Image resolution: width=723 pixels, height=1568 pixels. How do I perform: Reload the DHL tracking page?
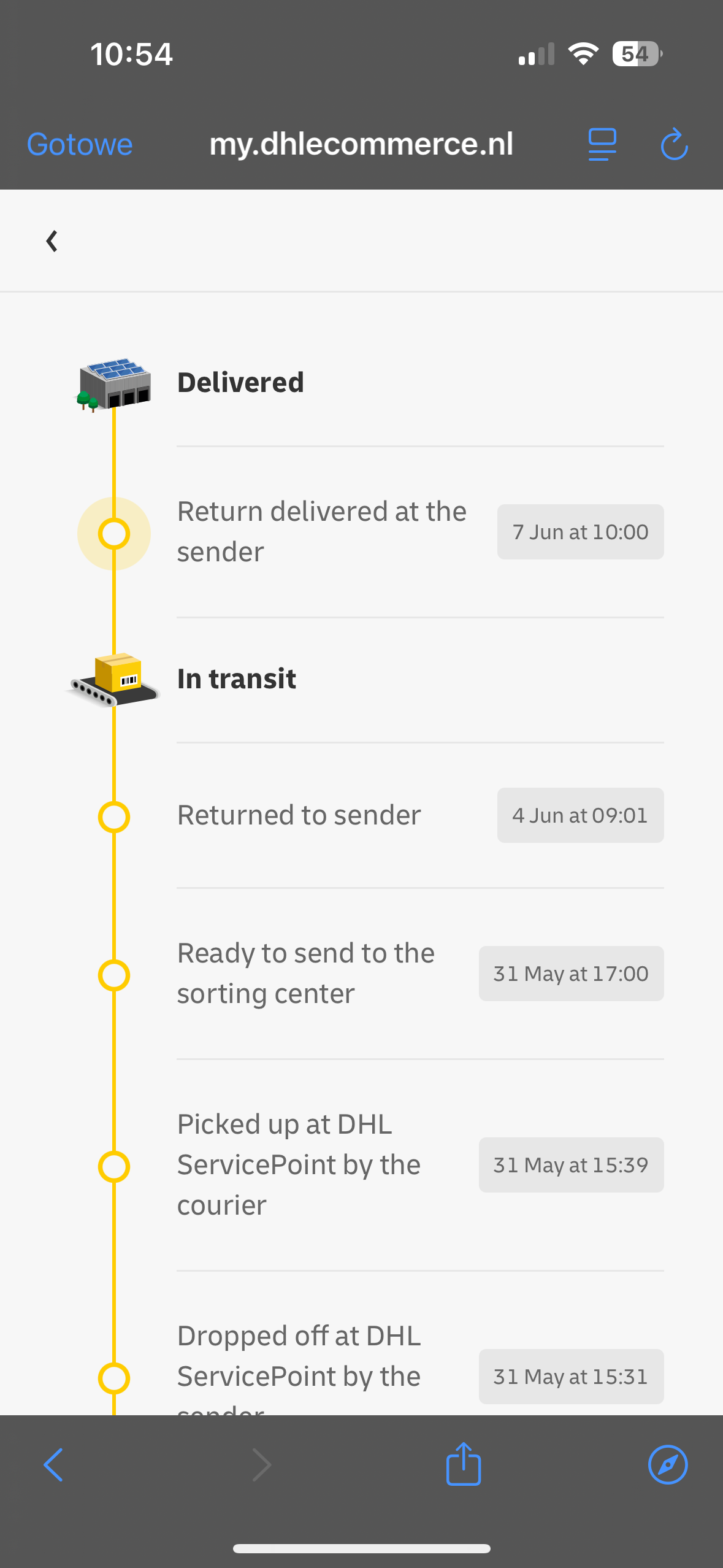pyautogui.click(x=674, y=145)
